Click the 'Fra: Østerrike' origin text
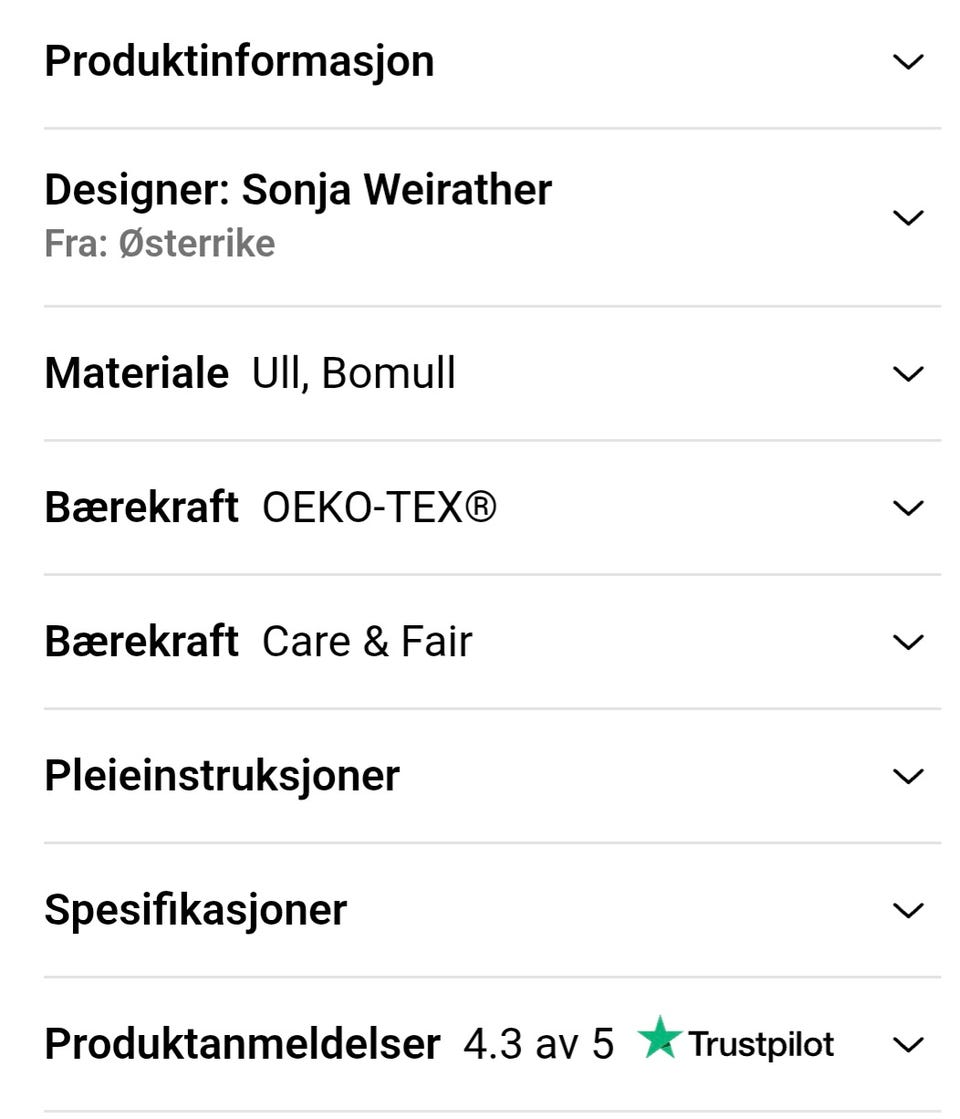 [160, 242]
